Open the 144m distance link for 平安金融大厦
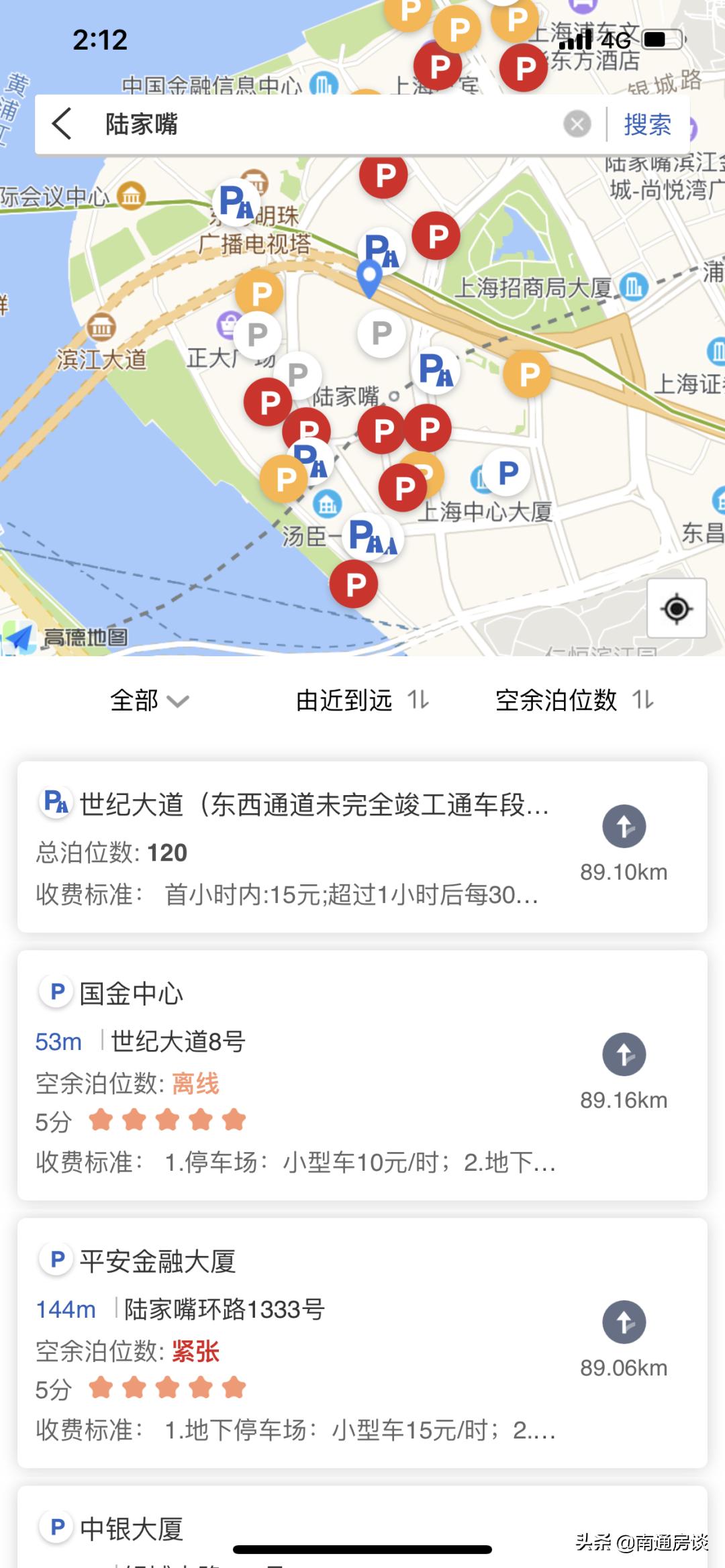The height and width of the screenshot is (1568, 725). pos(67,1308)
